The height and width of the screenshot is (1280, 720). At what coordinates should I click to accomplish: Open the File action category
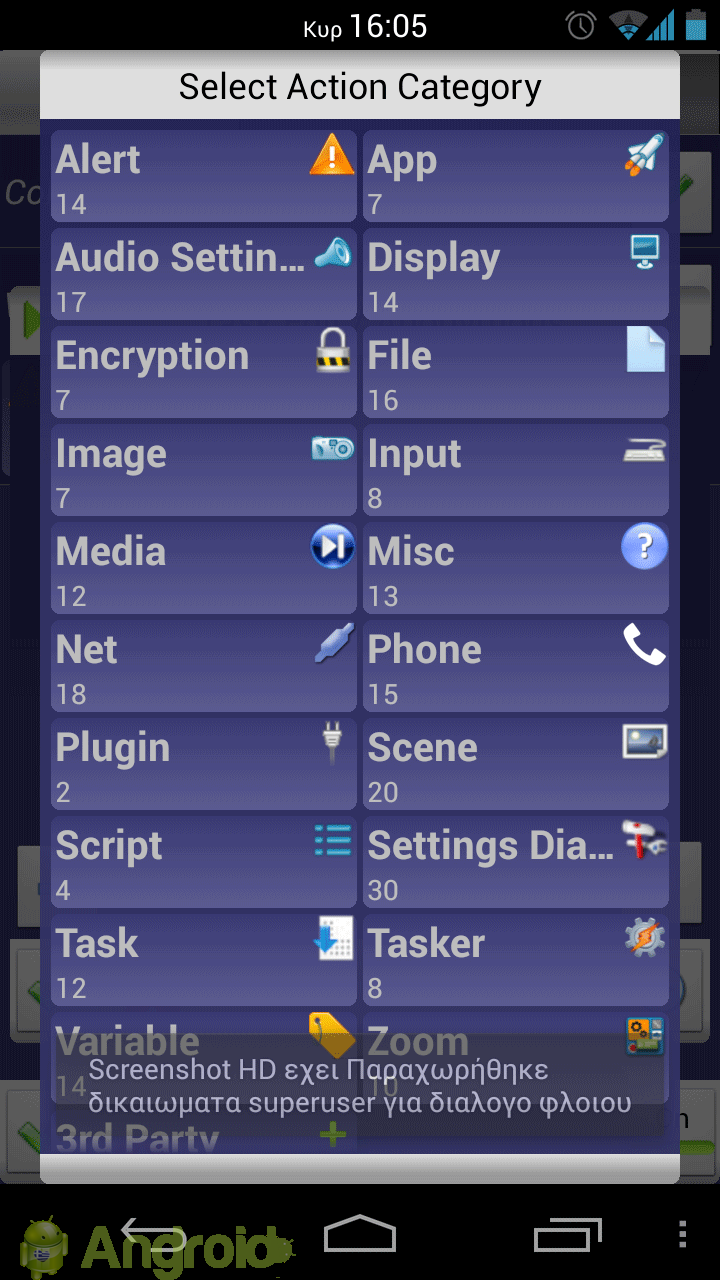516,372
